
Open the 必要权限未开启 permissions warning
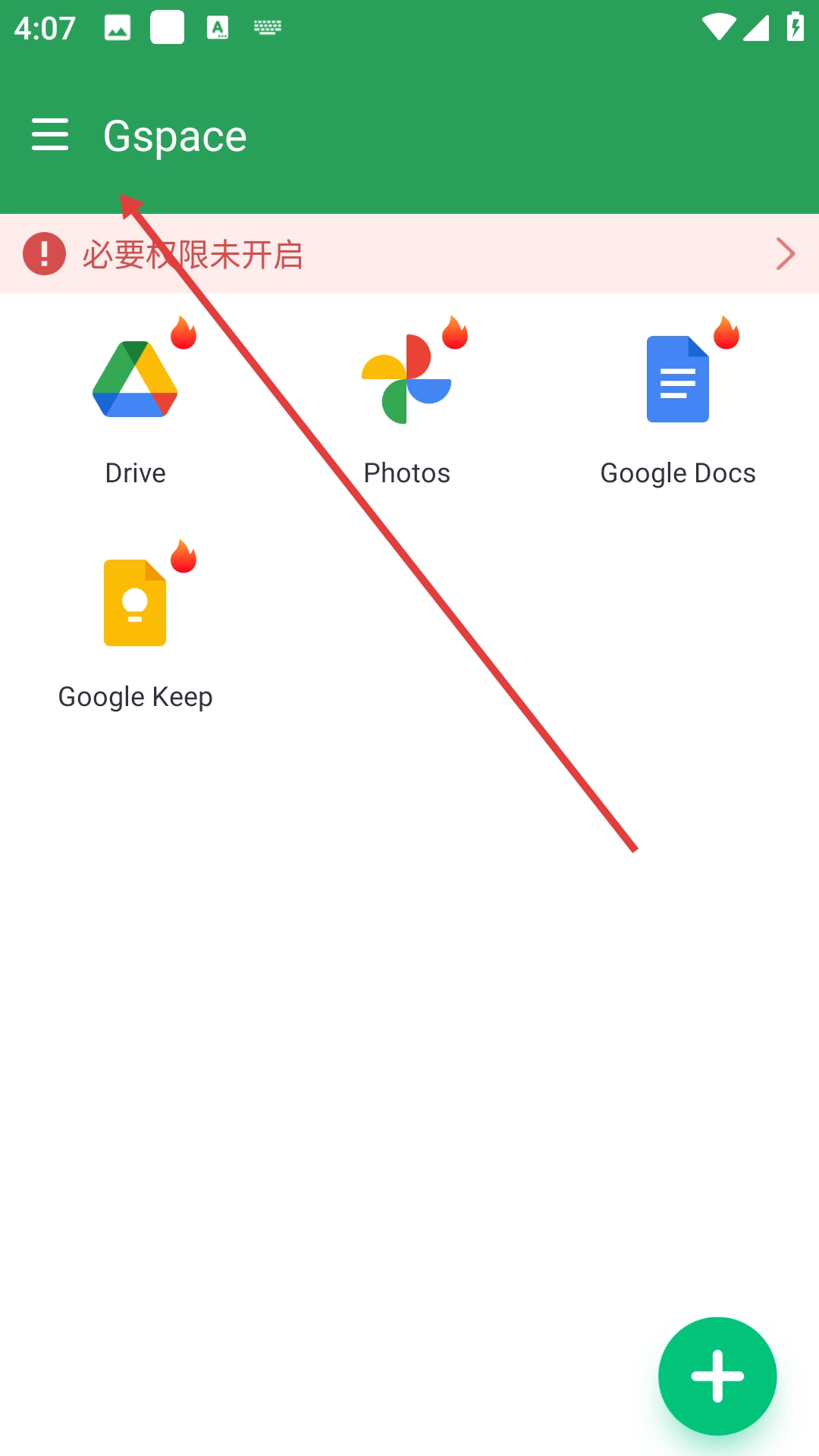coord(409,254)
